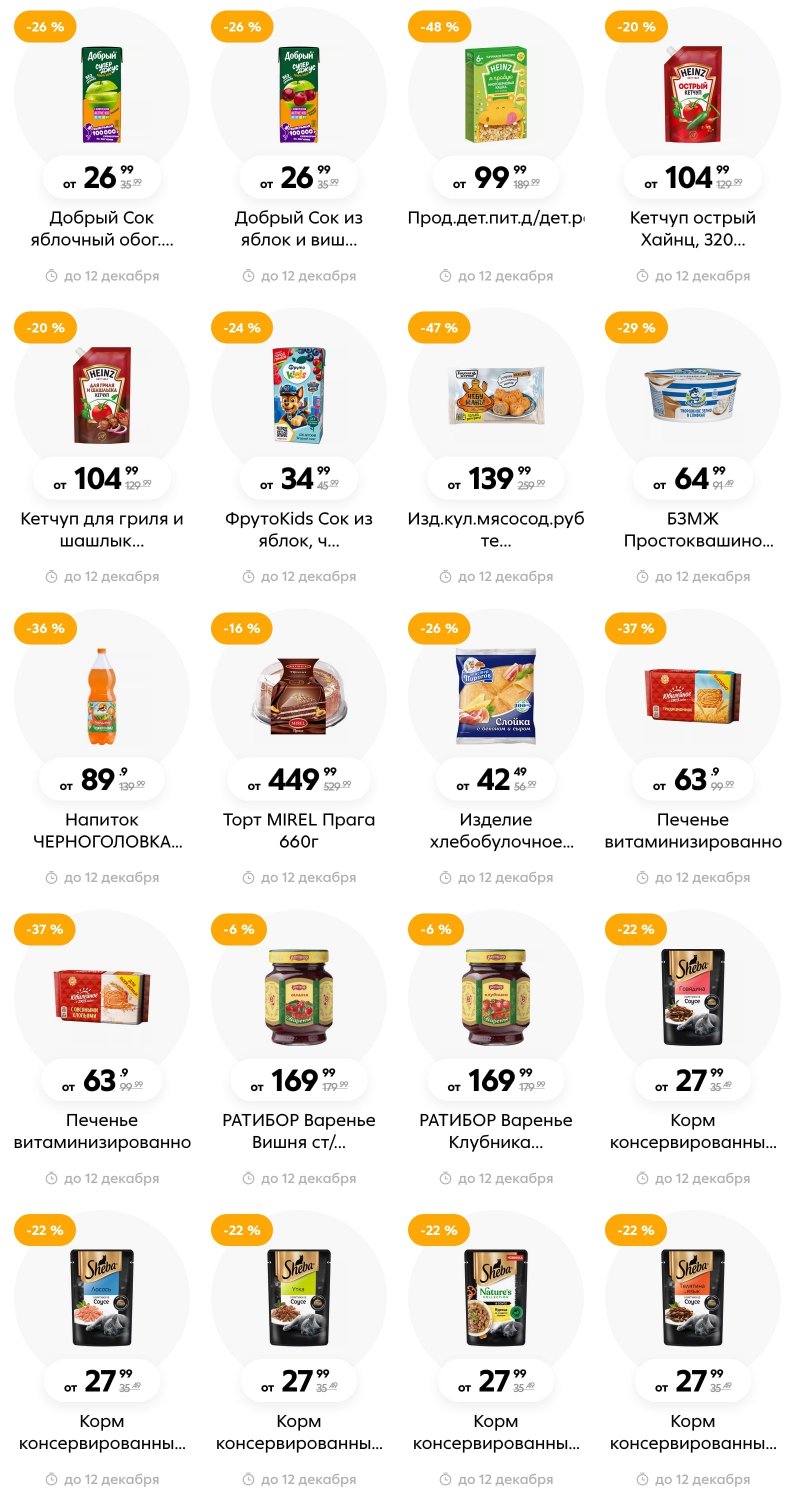Open the ФрутоKids Сок из яблок card
Screen dimensions: 800x1503
(x=298, y=395)
